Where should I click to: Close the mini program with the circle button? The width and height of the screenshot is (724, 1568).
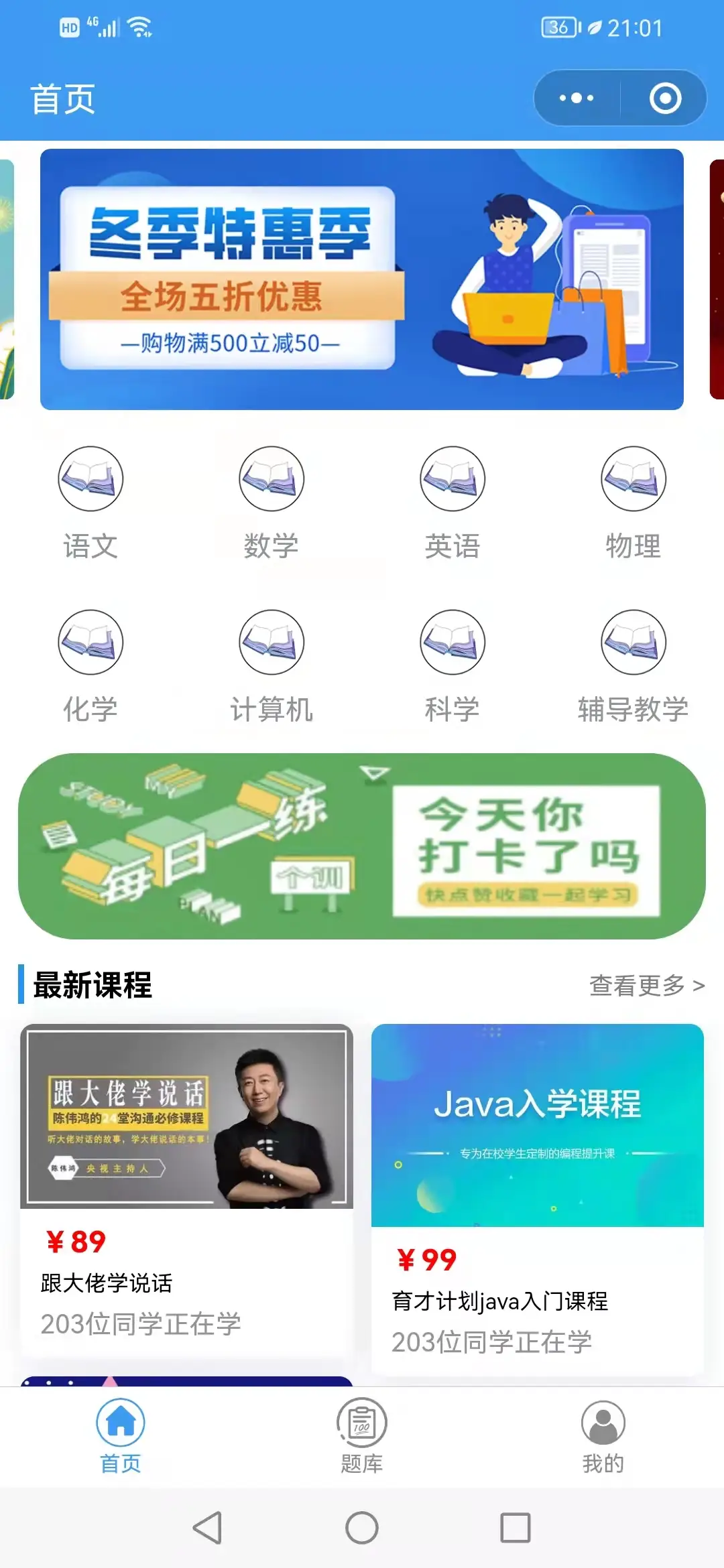[665, 99]
